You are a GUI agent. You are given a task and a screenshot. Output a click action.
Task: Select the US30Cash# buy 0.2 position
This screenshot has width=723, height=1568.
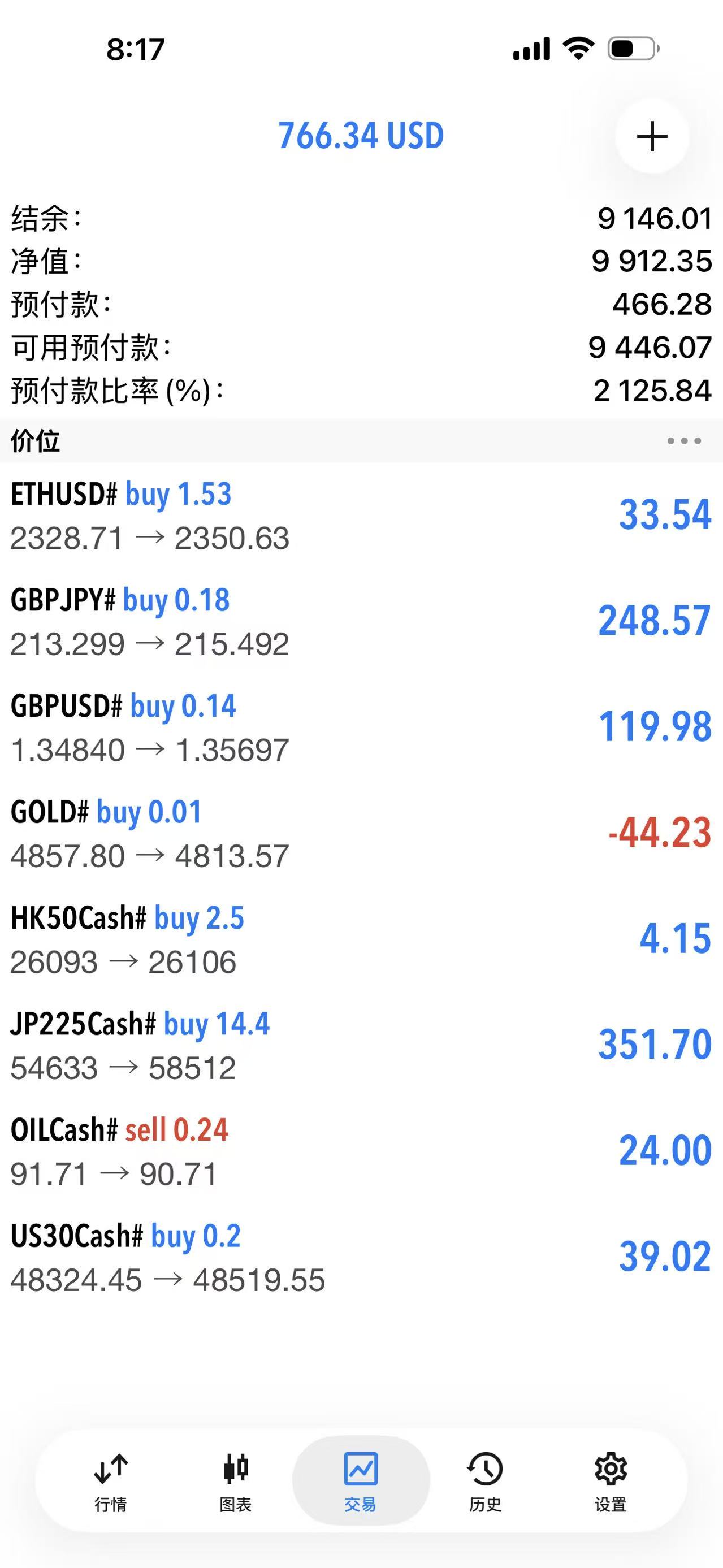tap(362, 1257)
